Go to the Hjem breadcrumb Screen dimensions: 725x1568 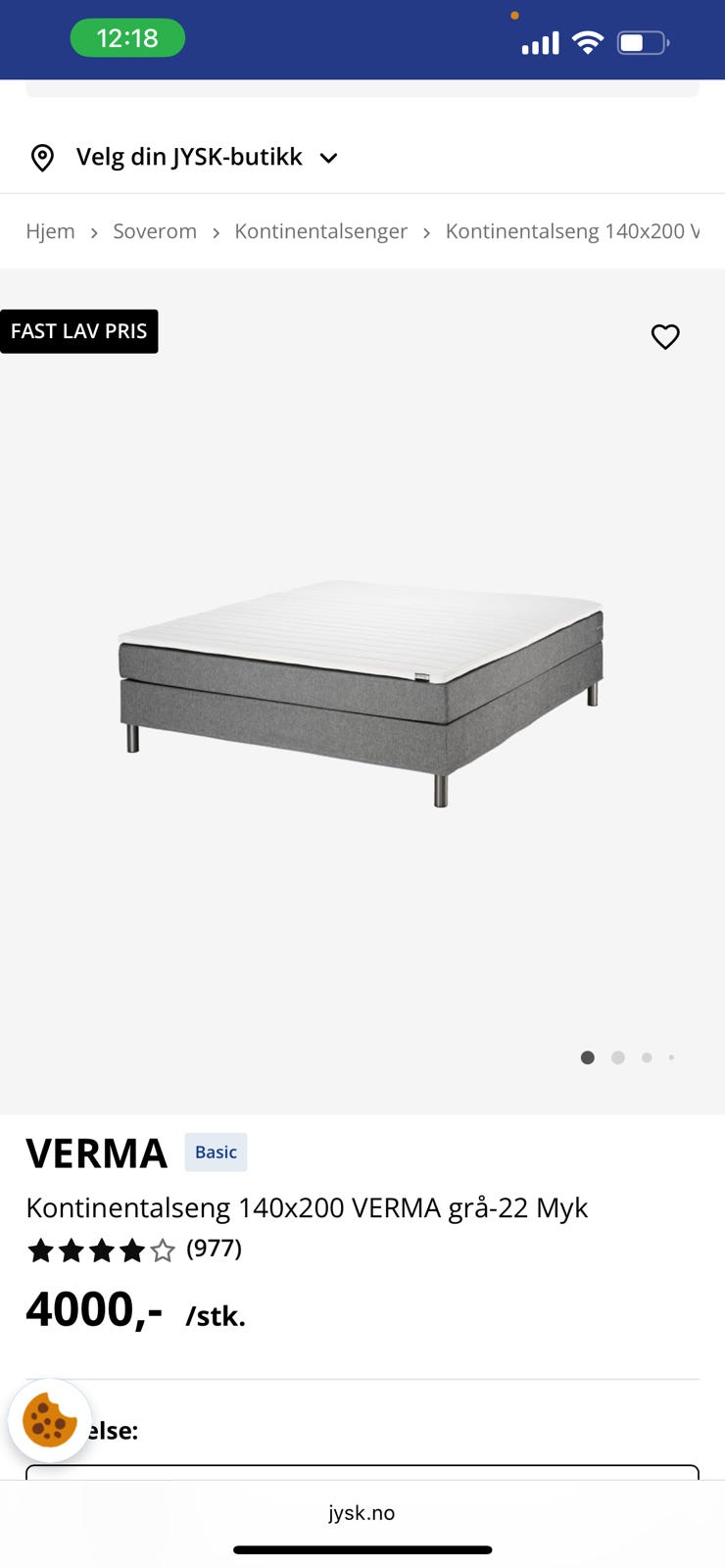click(x=50, y=231)
